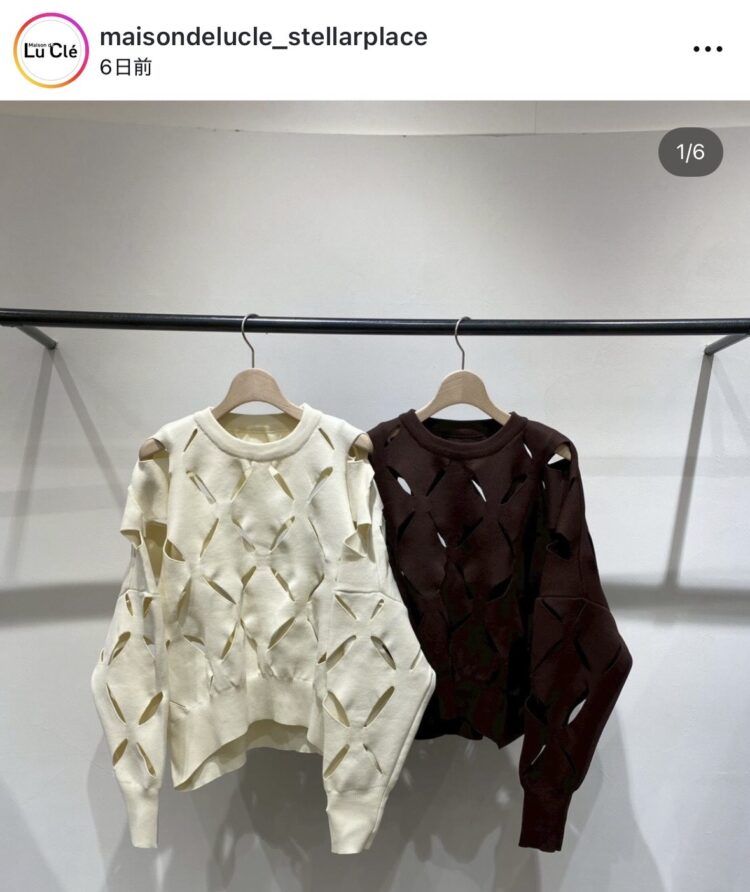Open the post's three-dot overflow menu
The height and width of the screenshot is (892, 750).
click(x=707, y=48)
